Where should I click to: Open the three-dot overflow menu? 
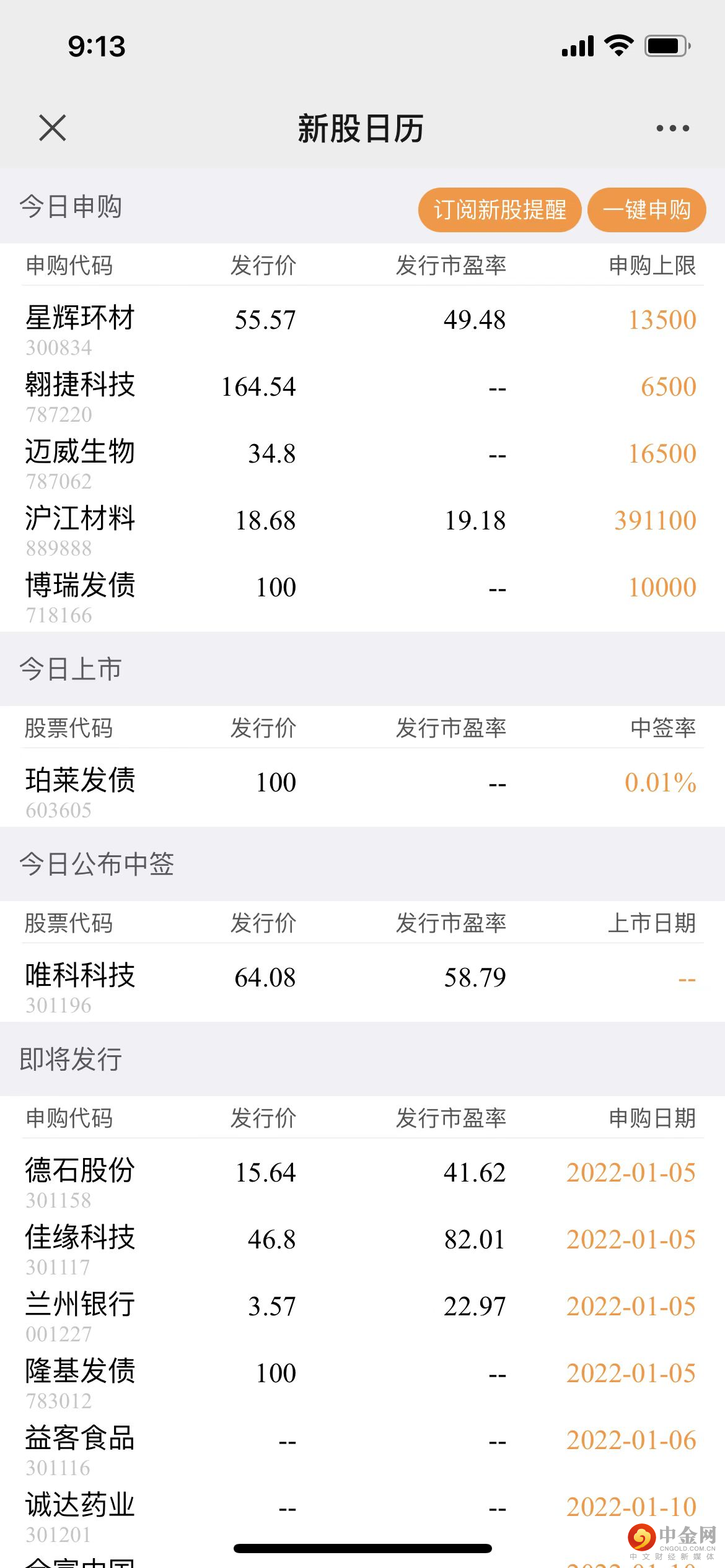click(x=672, y=128)
